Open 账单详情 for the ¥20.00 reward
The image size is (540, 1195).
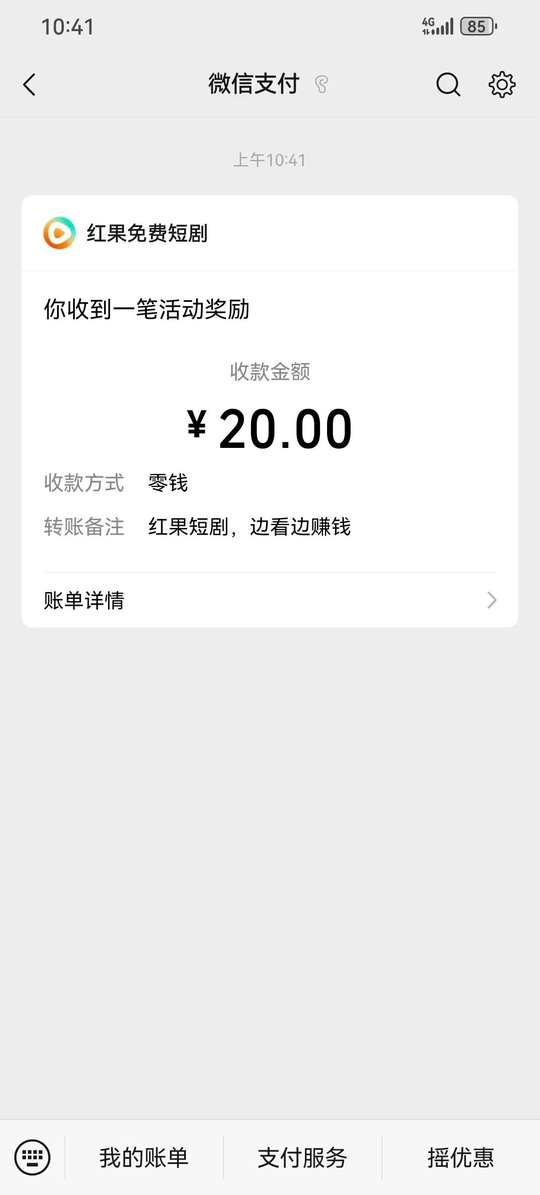coord(270,601)
